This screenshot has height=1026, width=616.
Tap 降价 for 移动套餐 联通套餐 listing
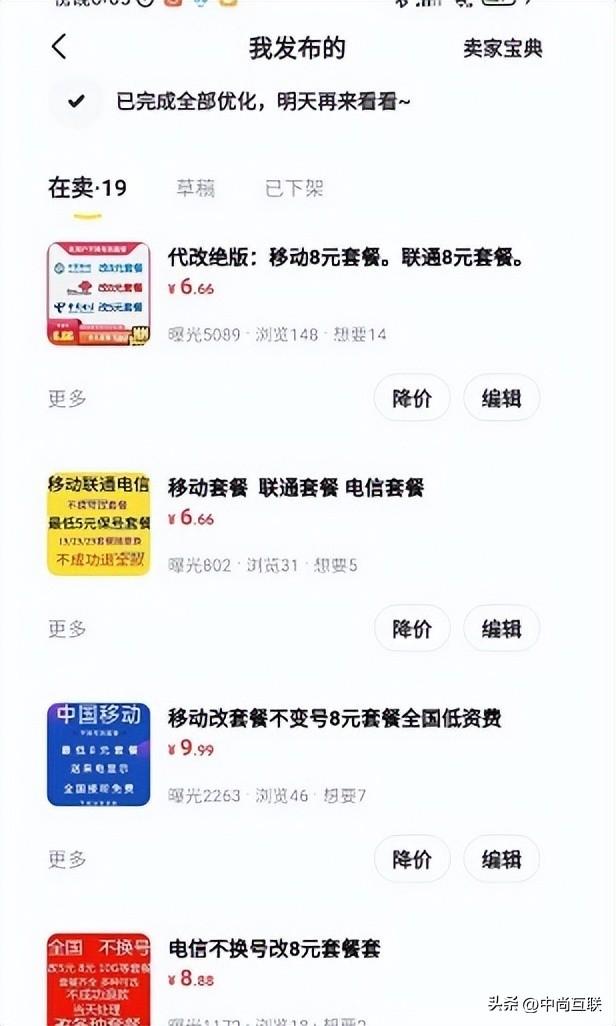coord(412,629)
